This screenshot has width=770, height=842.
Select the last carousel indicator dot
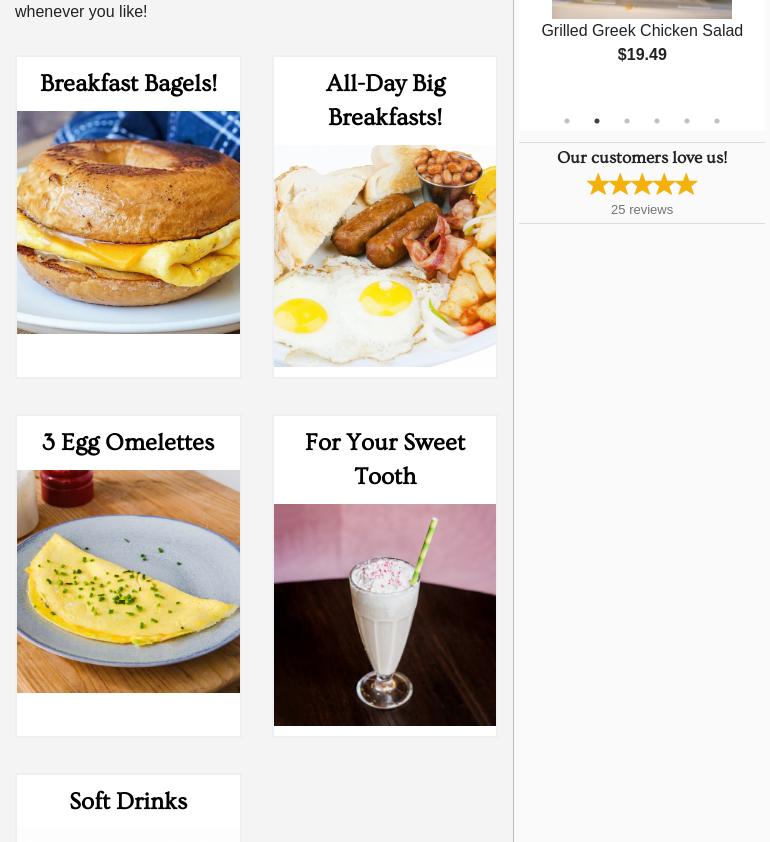(717, 120)
